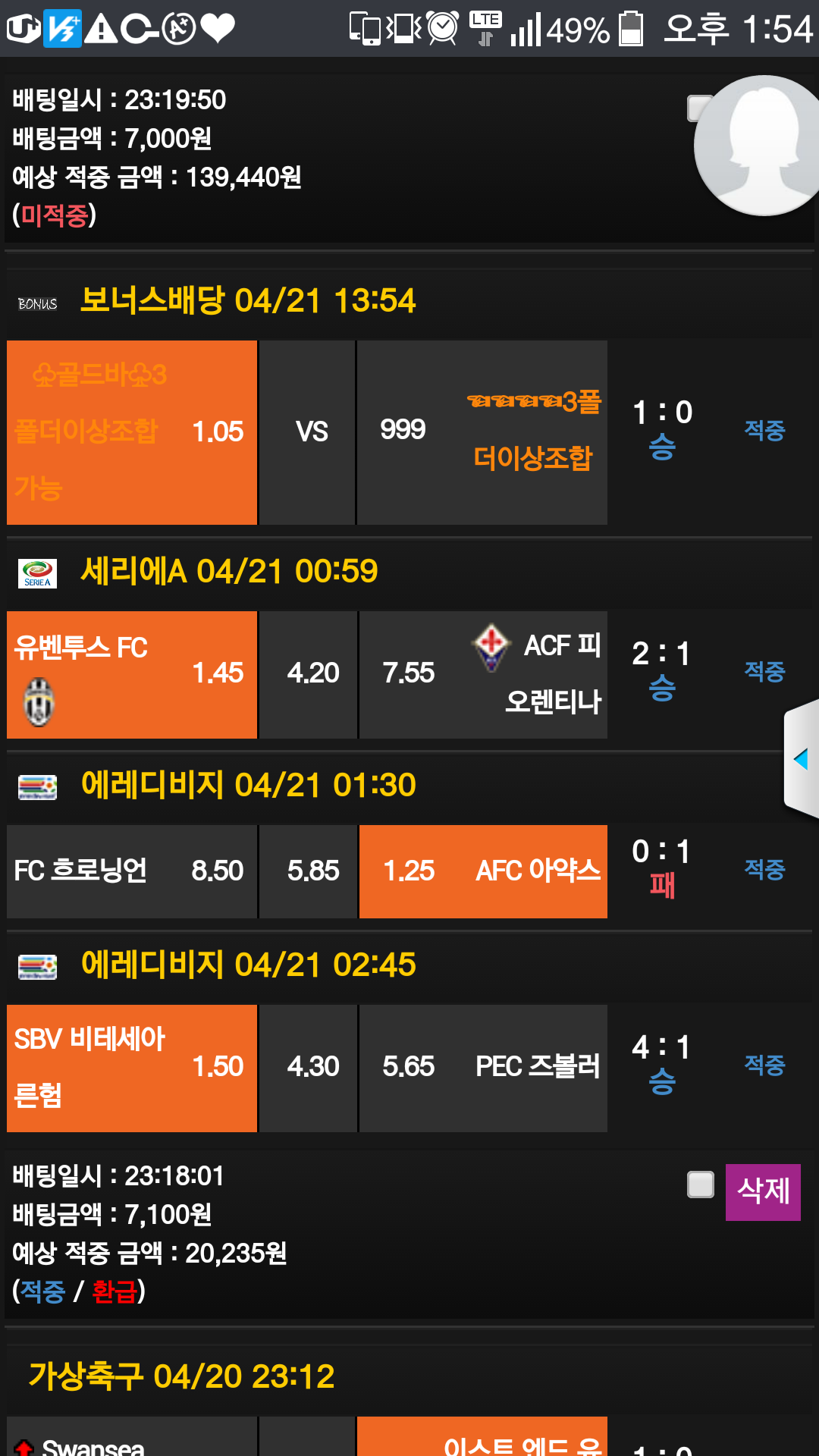819x1456 pixels.
Task: Expand the side panel with blue arrow
Action: pos(801,759)
